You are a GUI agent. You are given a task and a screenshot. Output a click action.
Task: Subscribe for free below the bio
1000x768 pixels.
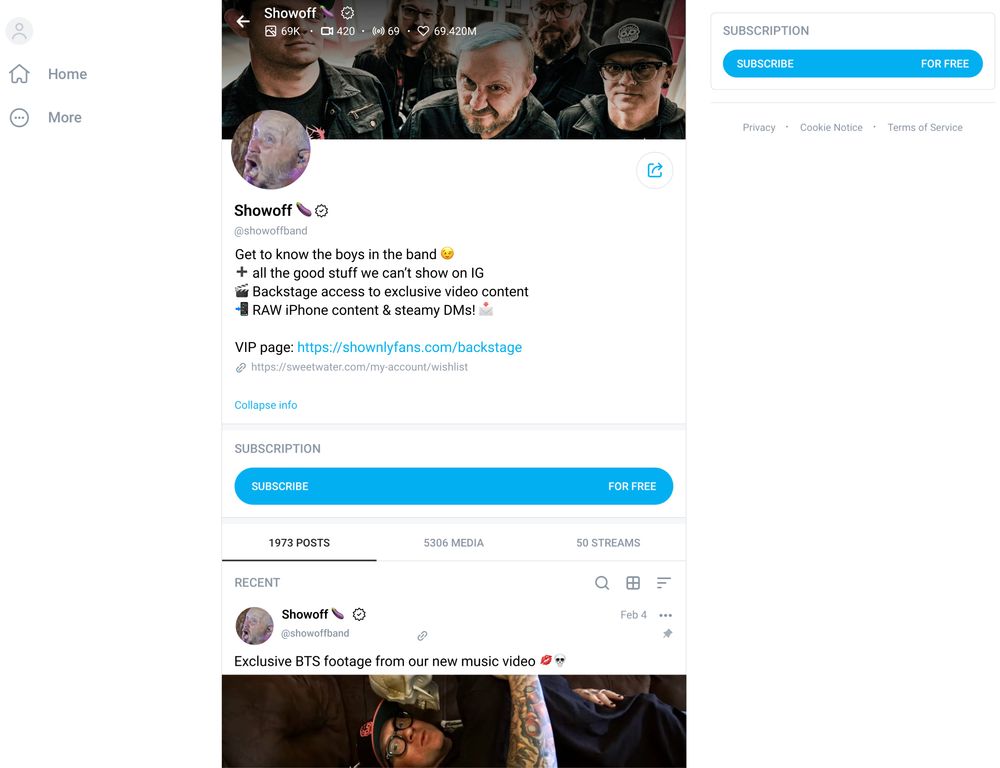(x=453, y=486)
